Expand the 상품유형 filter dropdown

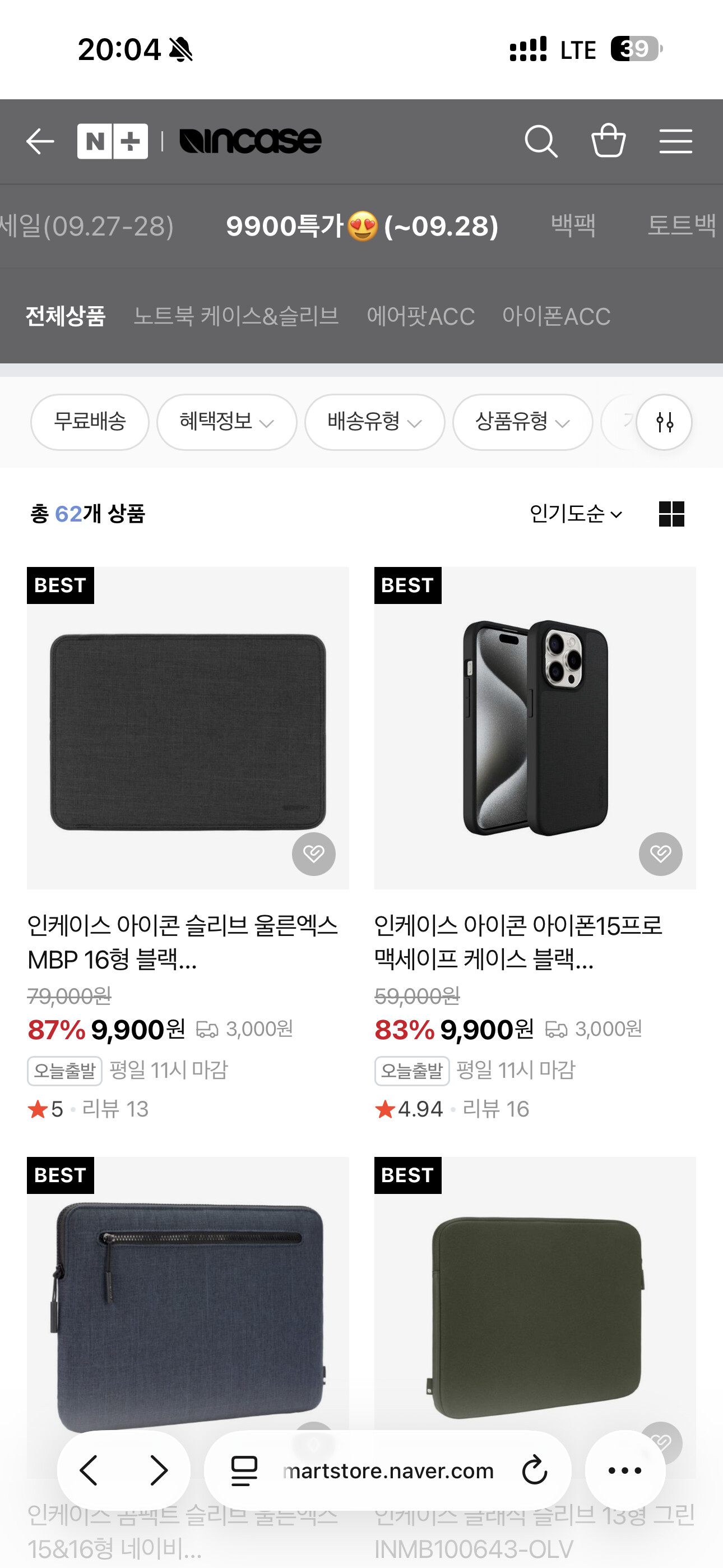tap(522, 421)
